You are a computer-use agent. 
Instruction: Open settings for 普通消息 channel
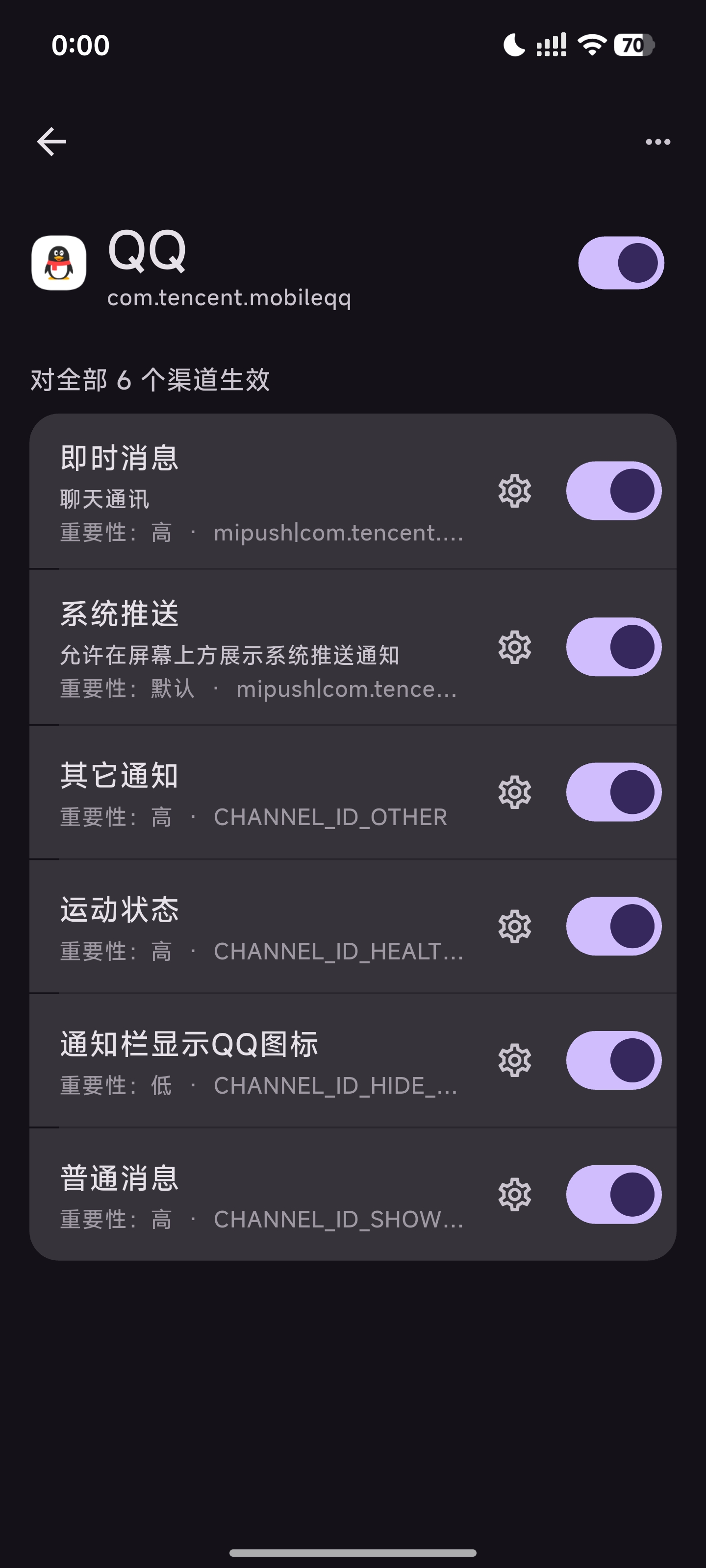tap(515, 1194)
